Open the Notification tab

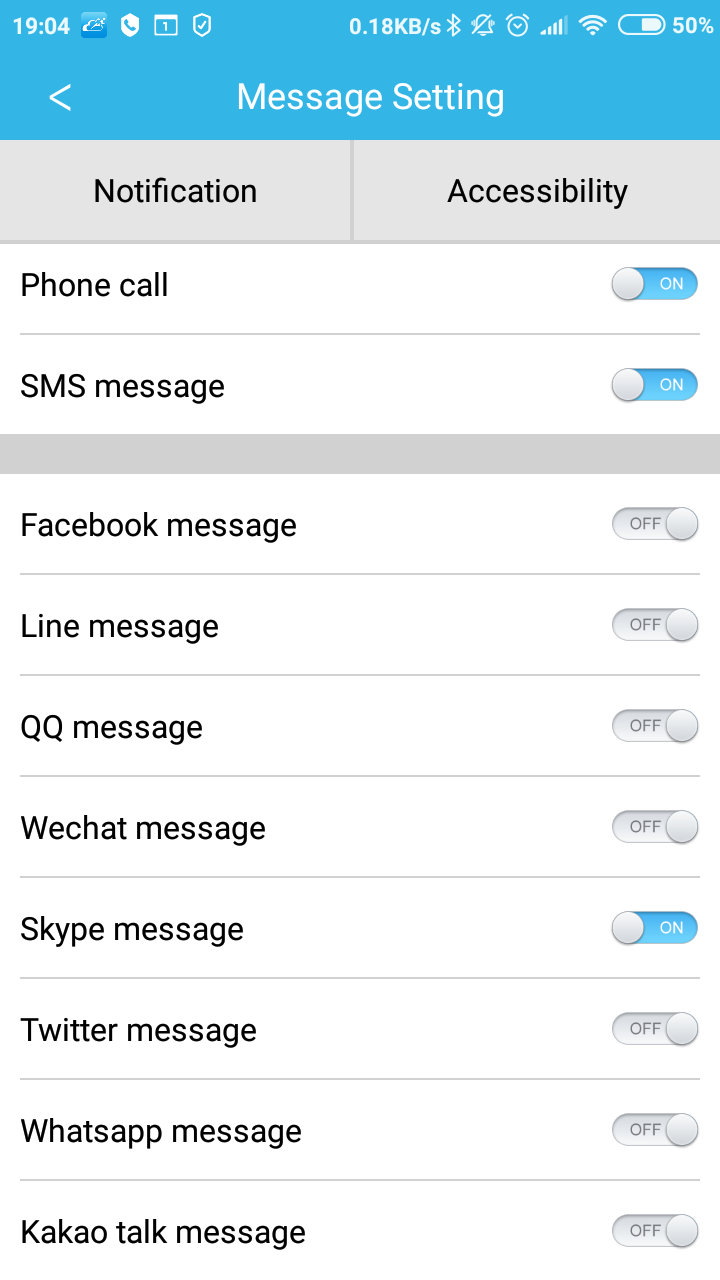point(175,191)
